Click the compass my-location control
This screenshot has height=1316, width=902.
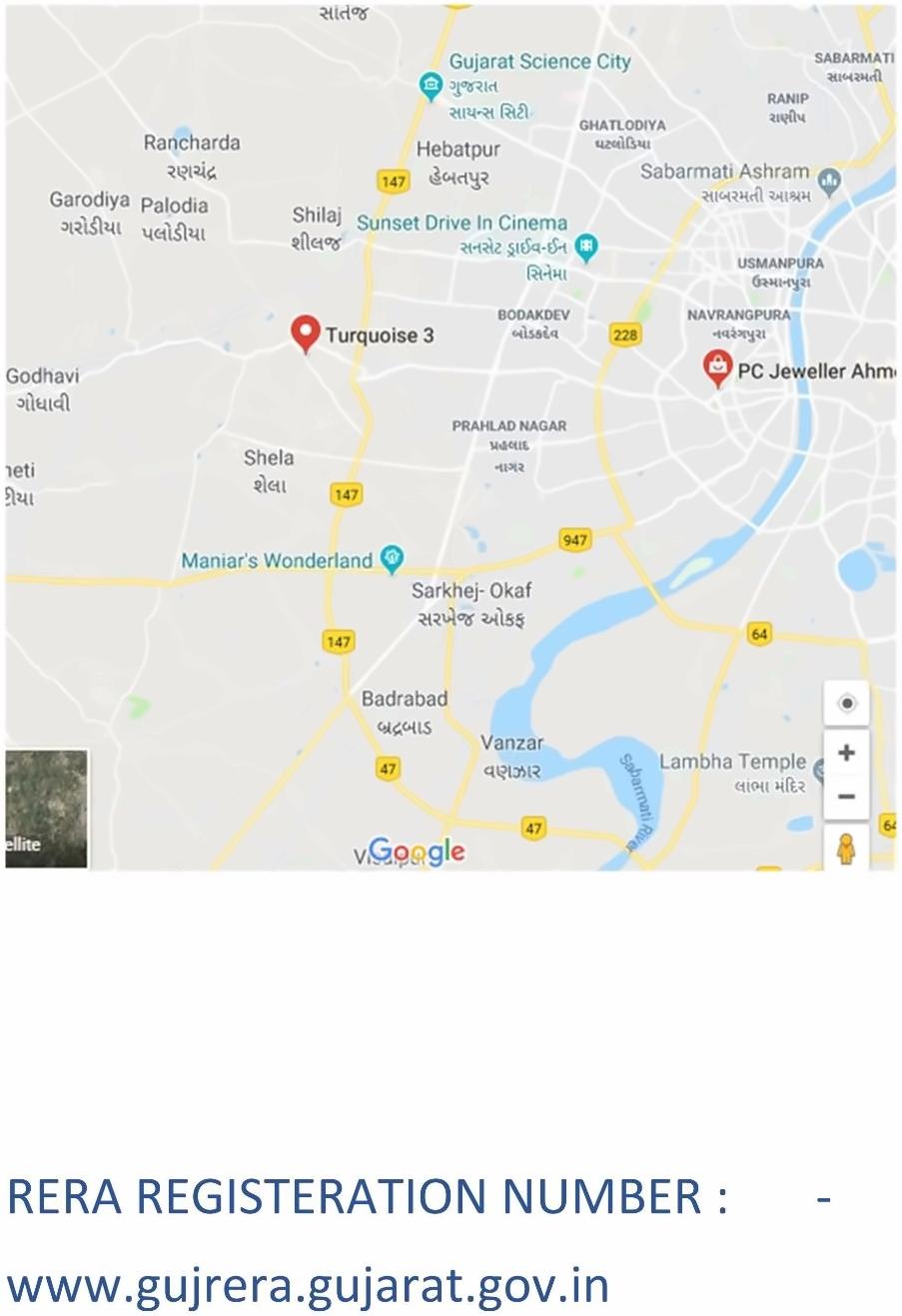[847, 703]
